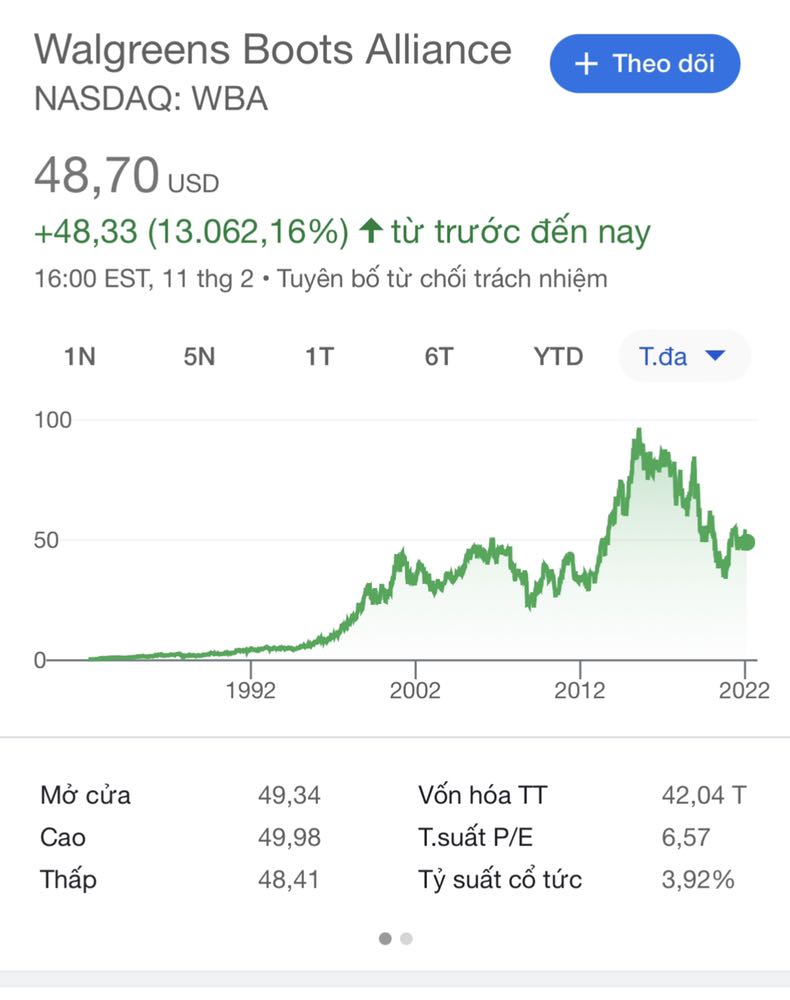
Task: Open the Tuyên bố từ chối trách nhiệm link
Action: (x=441, y=278)
